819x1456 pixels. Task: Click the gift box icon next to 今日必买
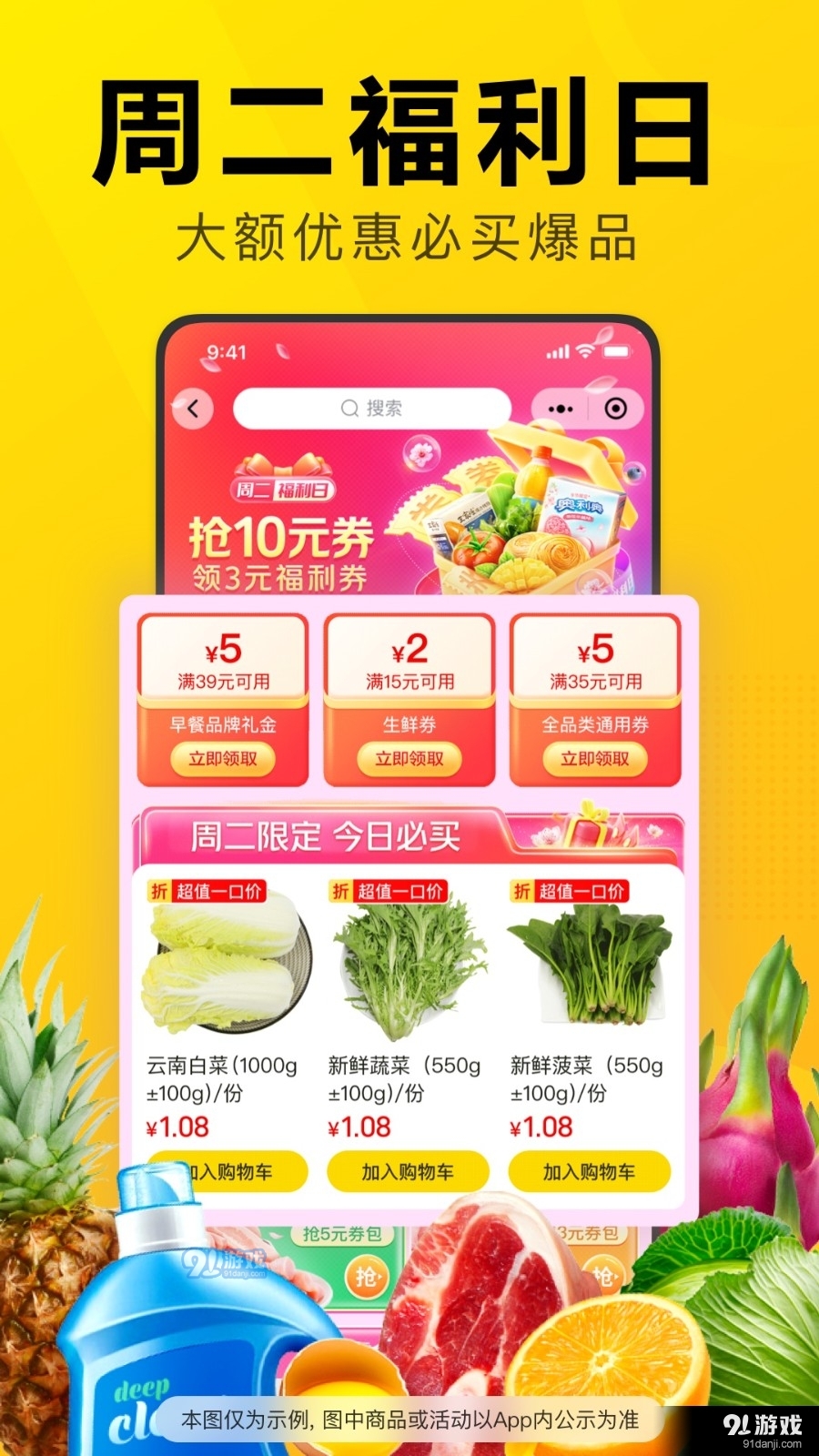coord(588,829)
